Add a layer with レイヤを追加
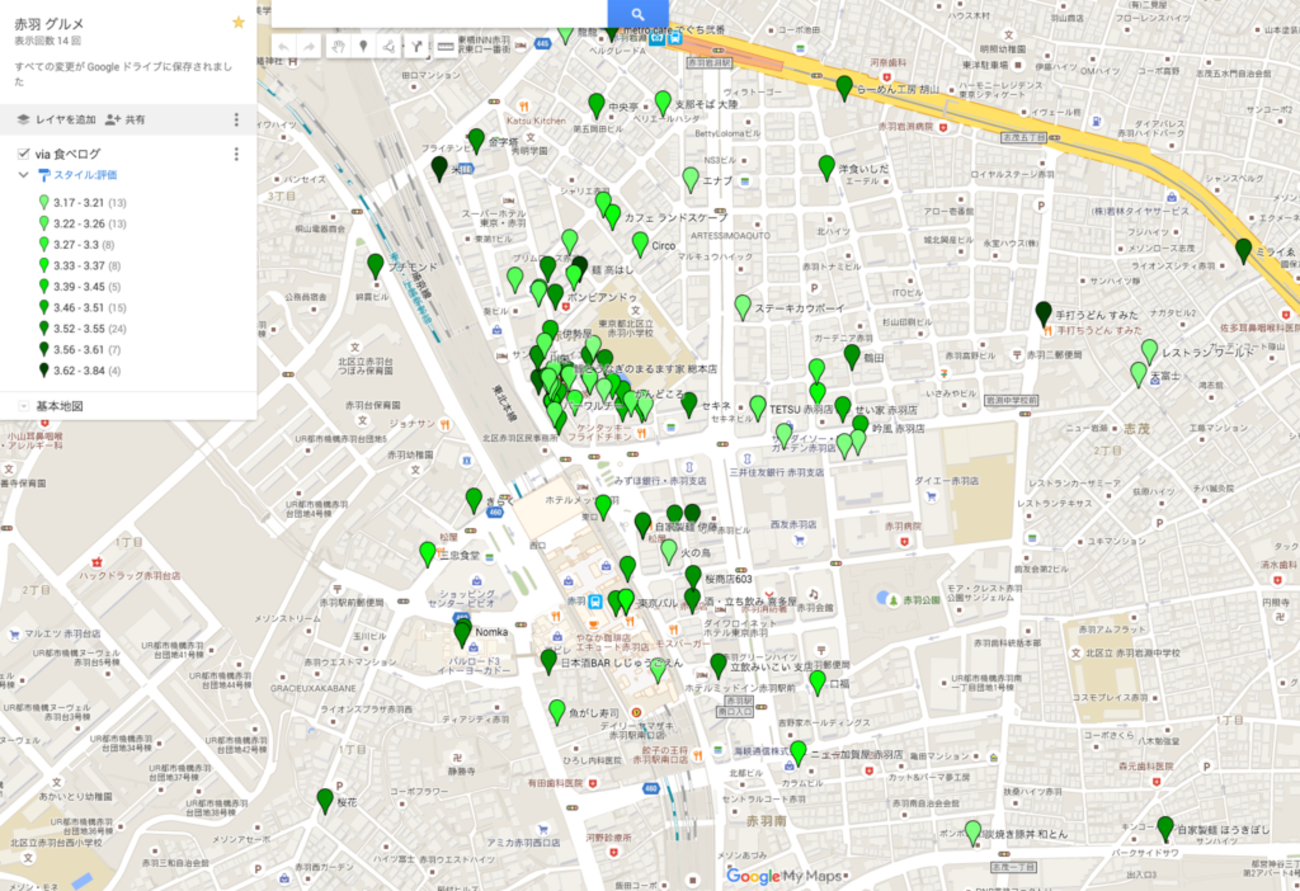Image resolution: width=1300 pixels, height=891 pixels. tap(57, 119)
